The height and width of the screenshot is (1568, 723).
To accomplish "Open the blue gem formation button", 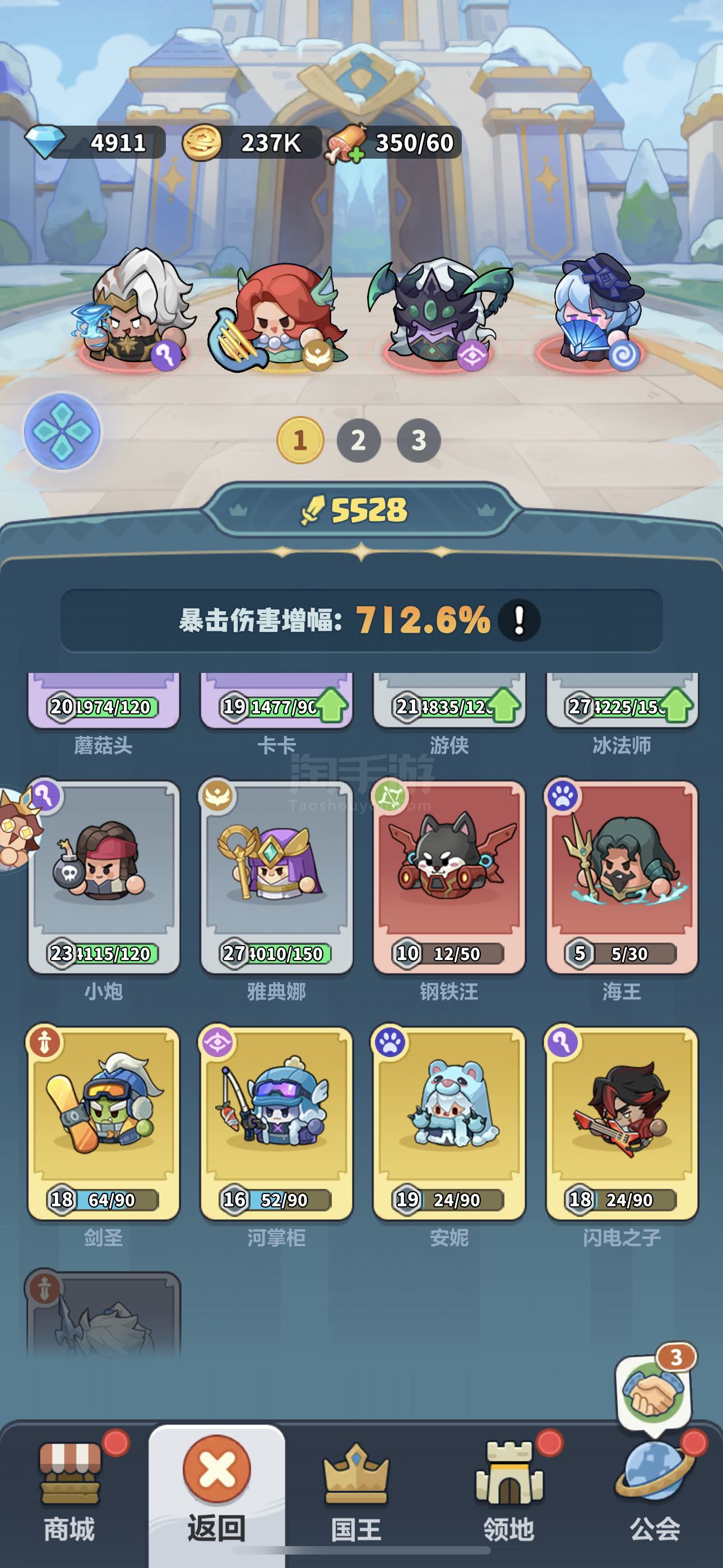I will (x=62, y=431).
